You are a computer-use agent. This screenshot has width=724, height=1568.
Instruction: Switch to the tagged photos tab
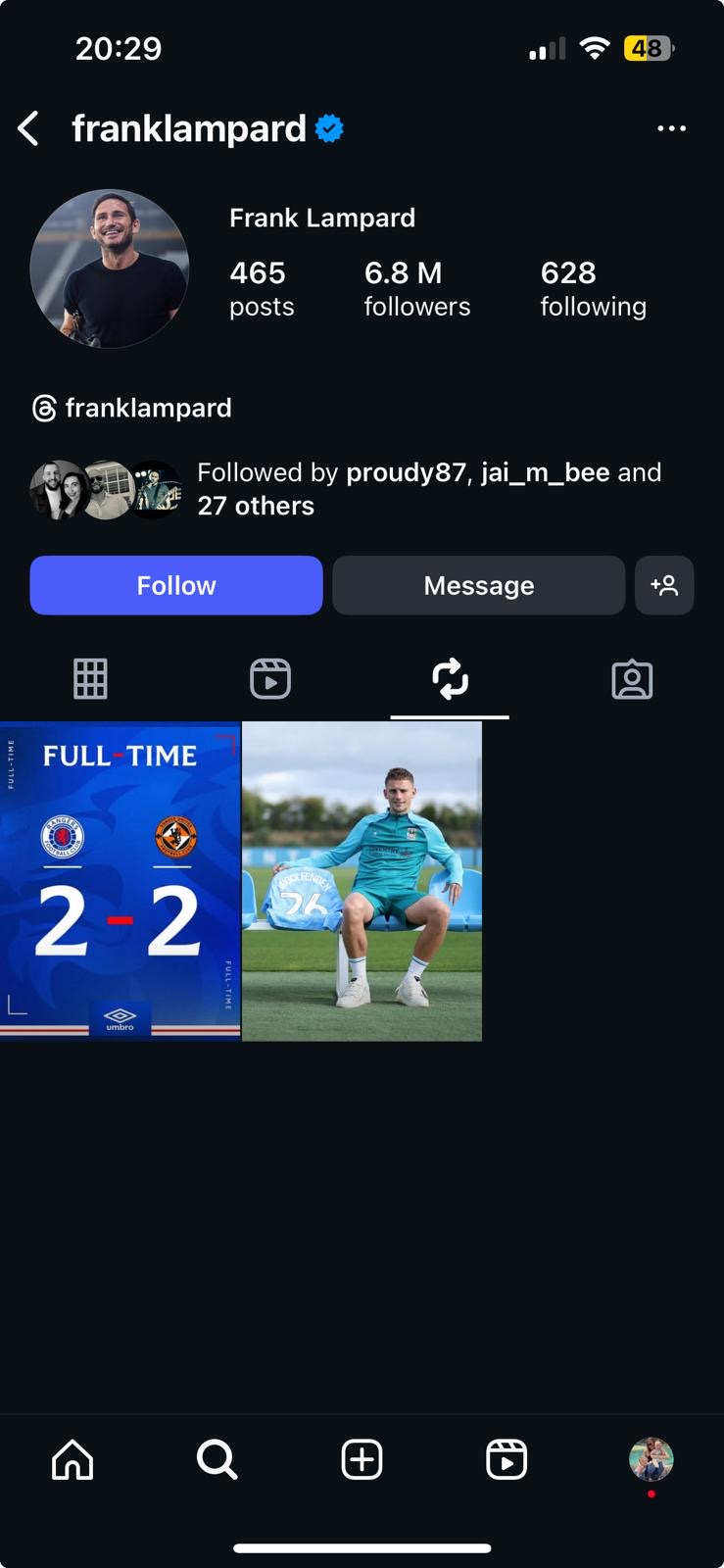(x=632, y=678)
